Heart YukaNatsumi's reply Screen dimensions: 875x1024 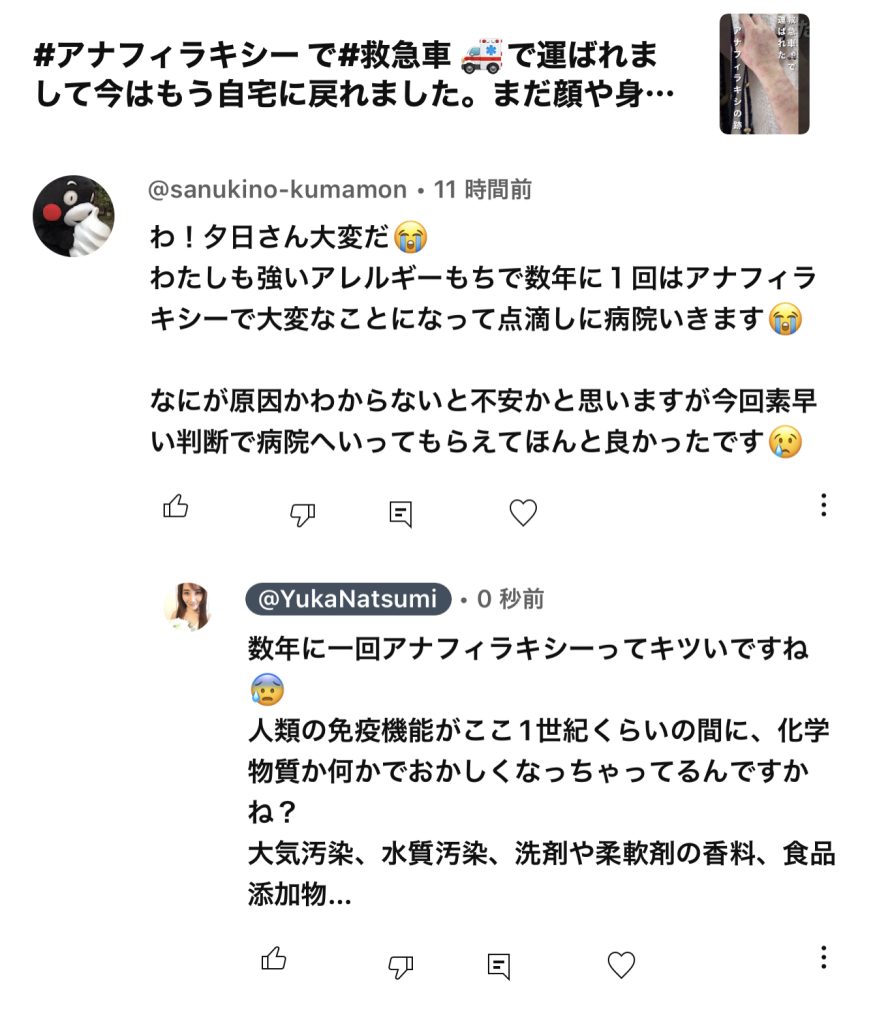point(621,965)
